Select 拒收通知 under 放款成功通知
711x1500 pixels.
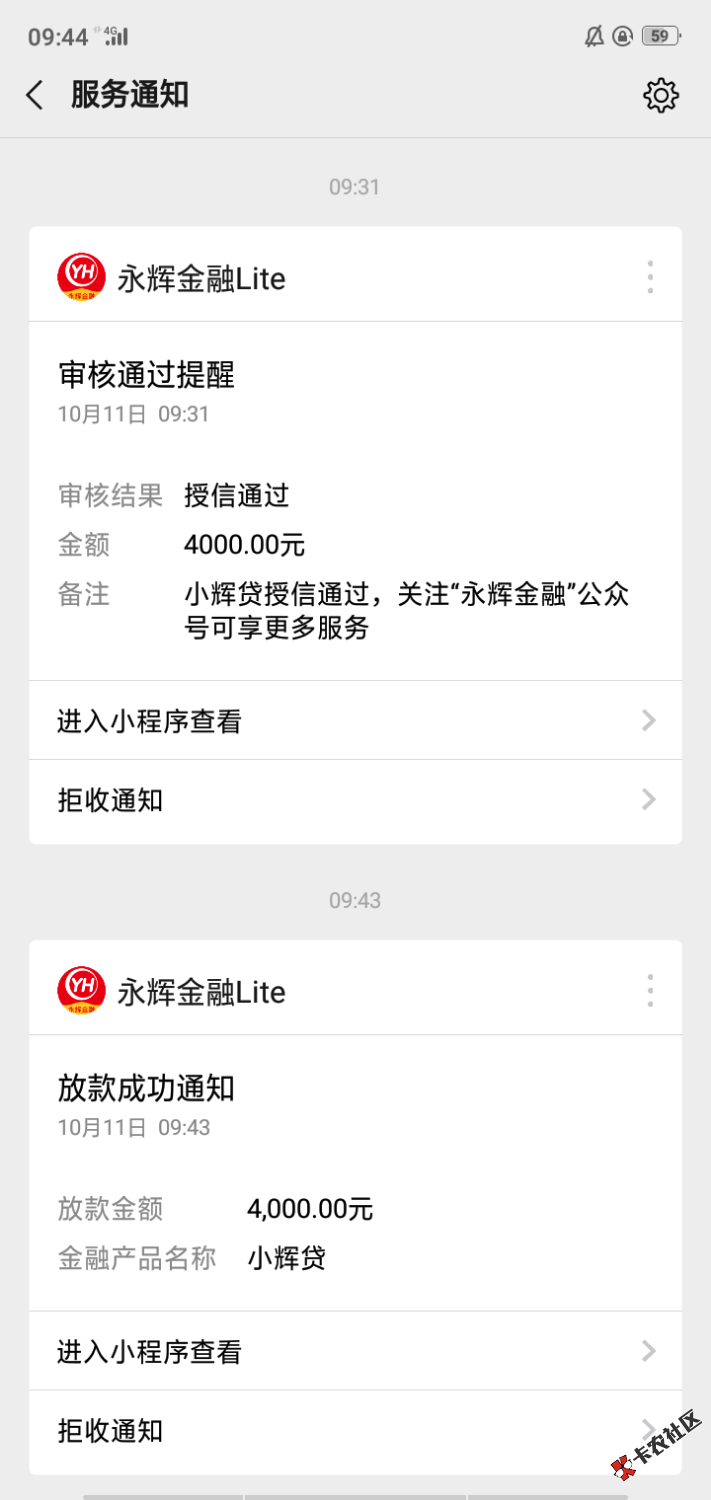[x=355, y=1431]
